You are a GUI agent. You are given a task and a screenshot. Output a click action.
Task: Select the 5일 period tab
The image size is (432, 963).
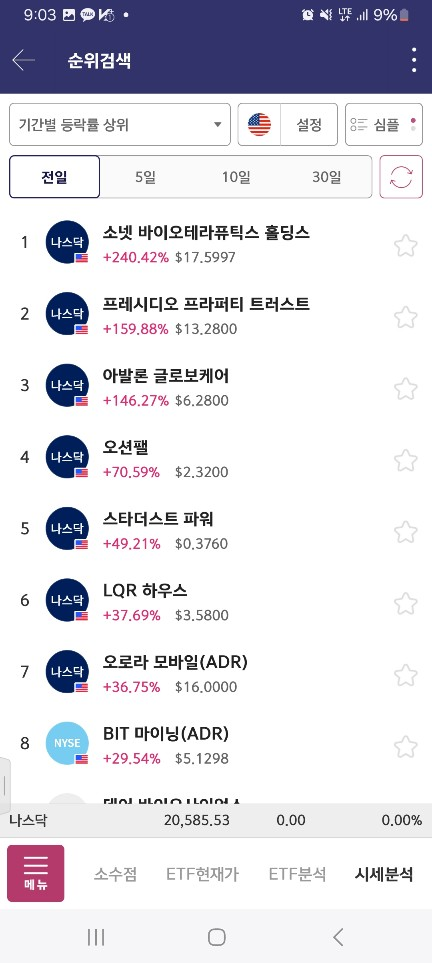[146, 177]
